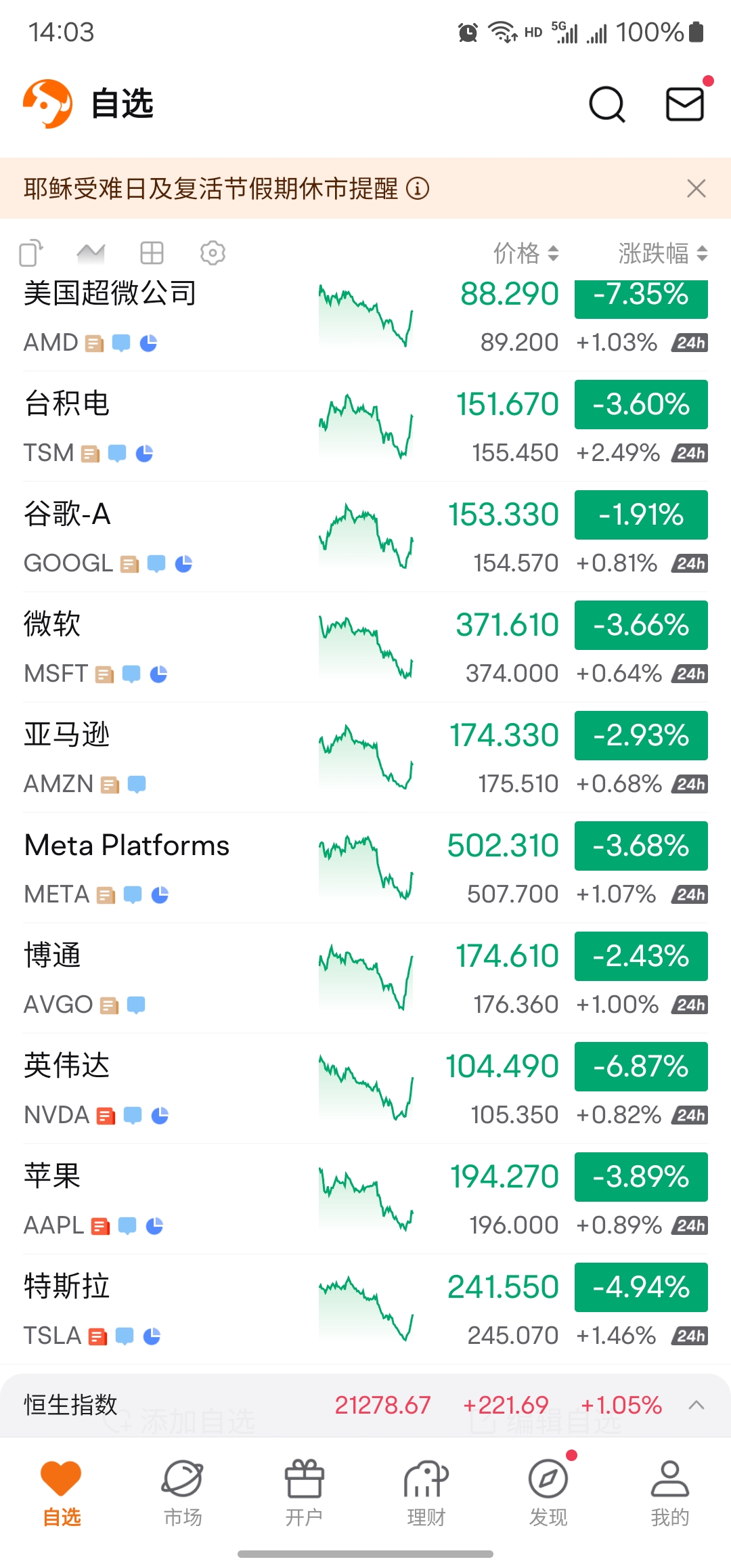Image resolution: width=731 pixels, height=1568 pixels.
Task: Open watchlist settings gear icon
Action: [x=213, y=253]
